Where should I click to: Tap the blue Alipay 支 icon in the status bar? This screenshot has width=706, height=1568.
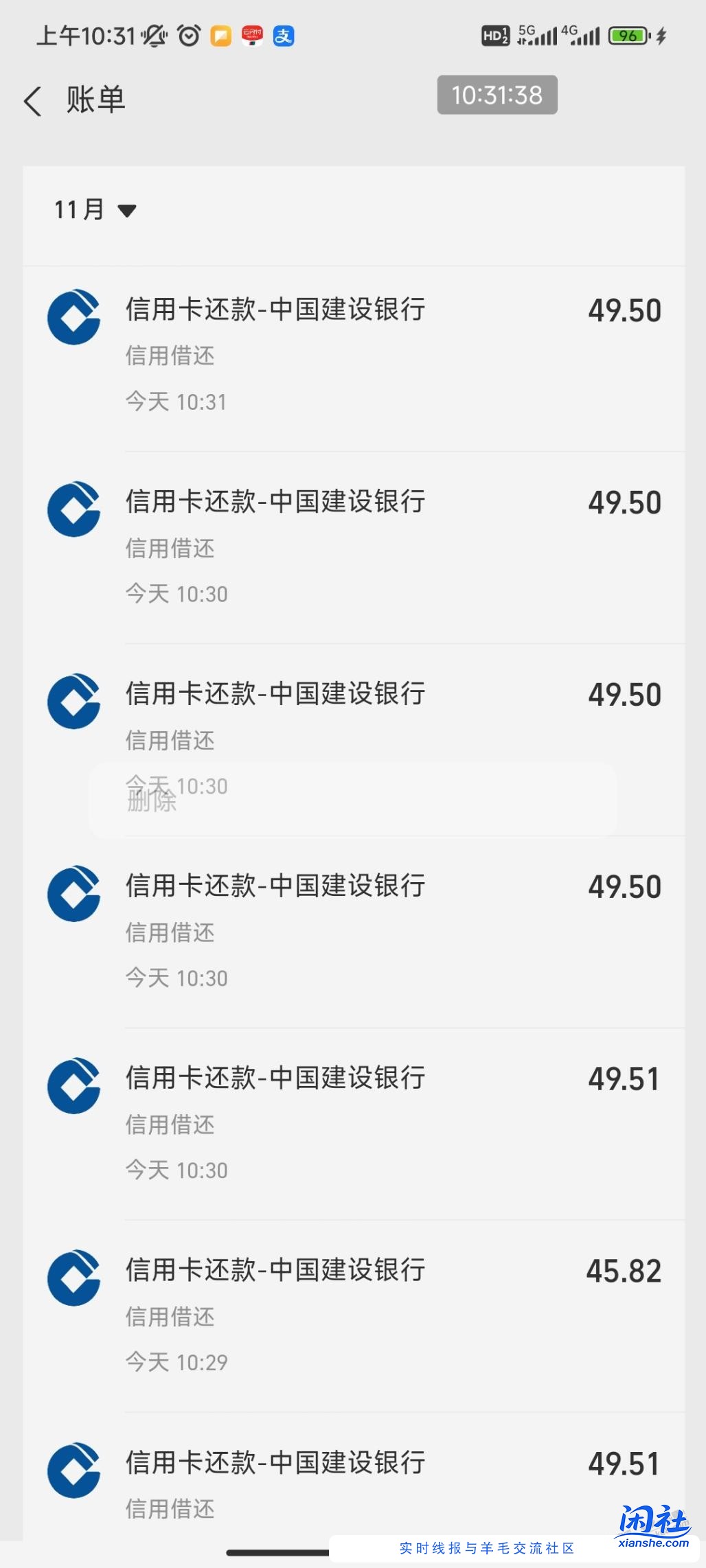point(284,36)
